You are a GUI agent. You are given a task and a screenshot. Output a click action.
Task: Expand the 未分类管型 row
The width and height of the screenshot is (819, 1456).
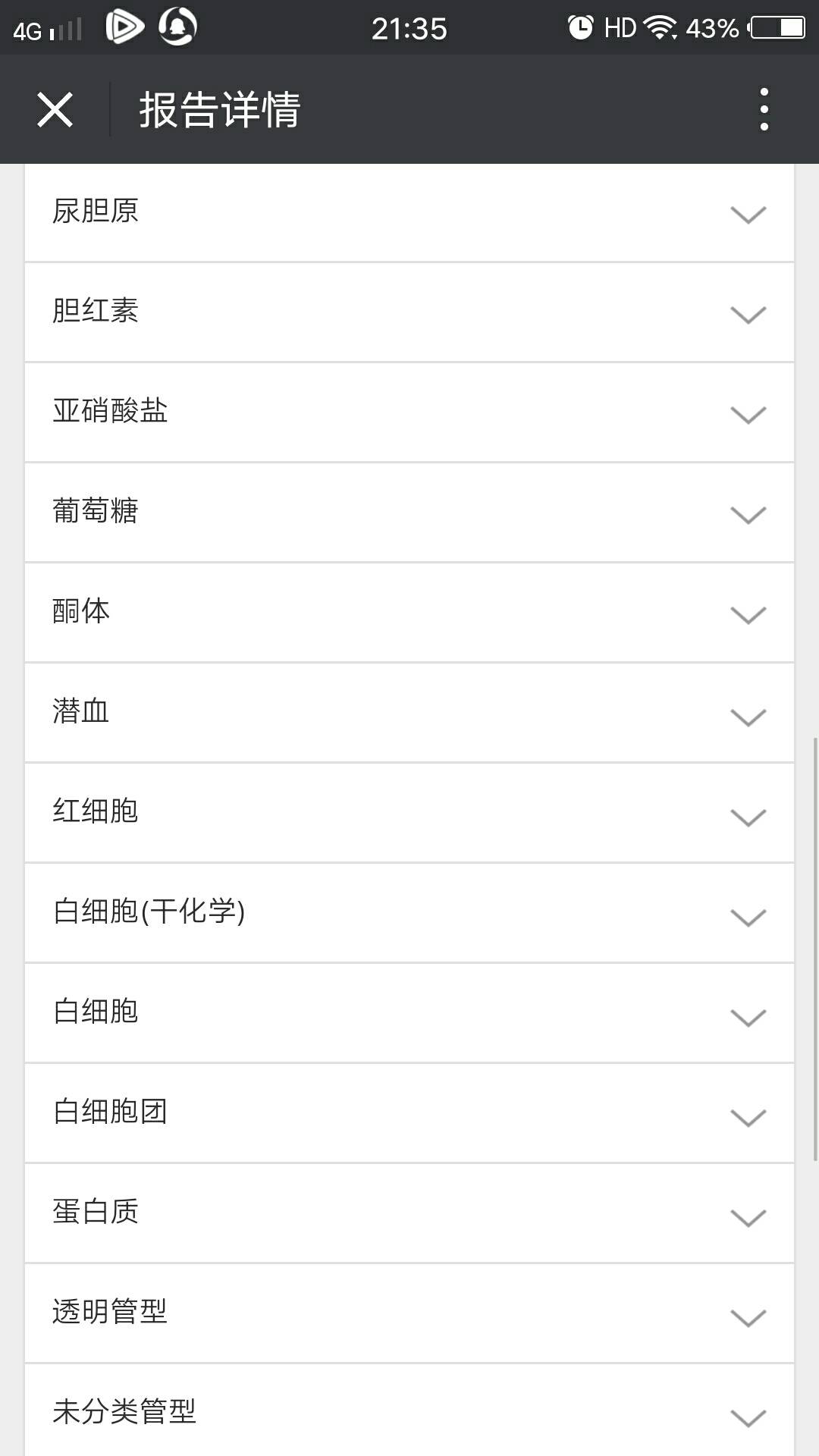[x=409, y=1410]
